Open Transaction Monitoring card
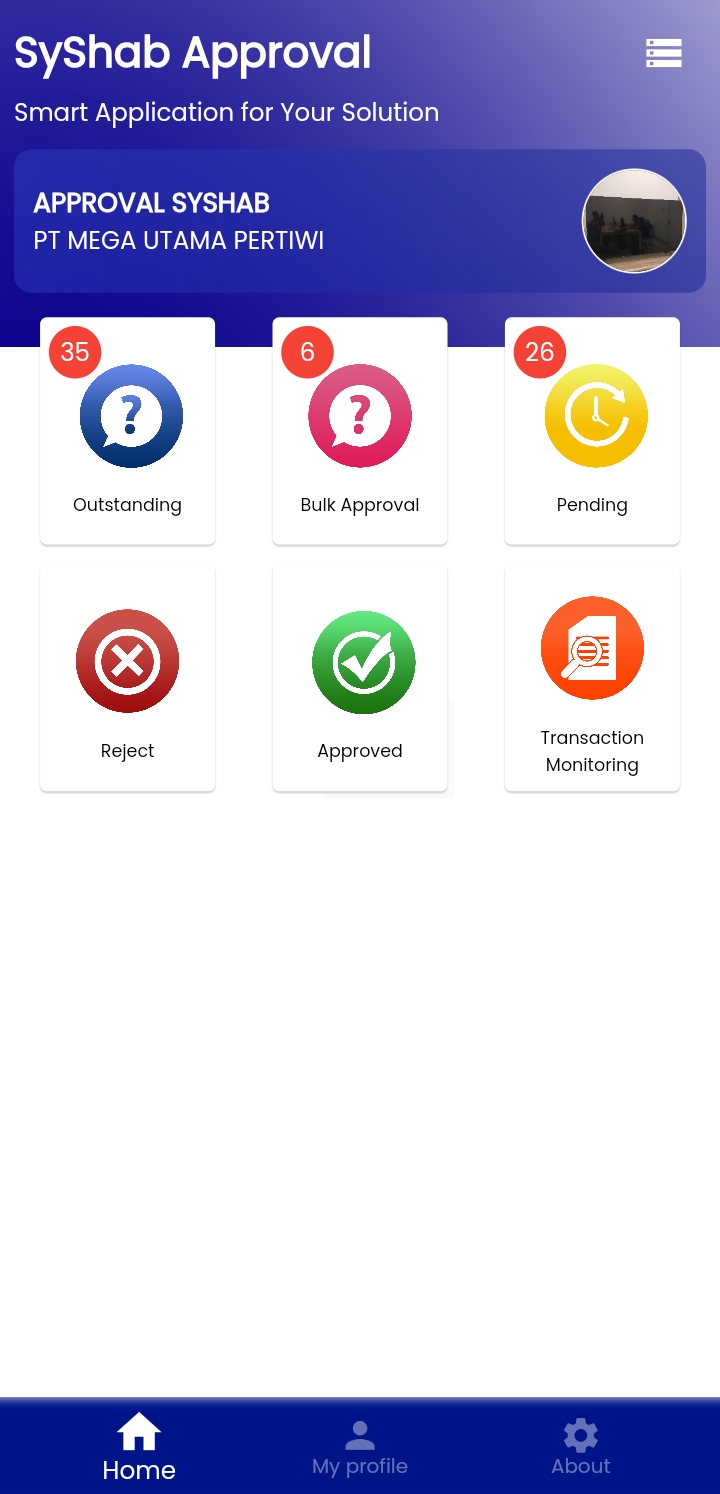The width and height of the screenshot is (720, 1494). click(x=592, y=678)
